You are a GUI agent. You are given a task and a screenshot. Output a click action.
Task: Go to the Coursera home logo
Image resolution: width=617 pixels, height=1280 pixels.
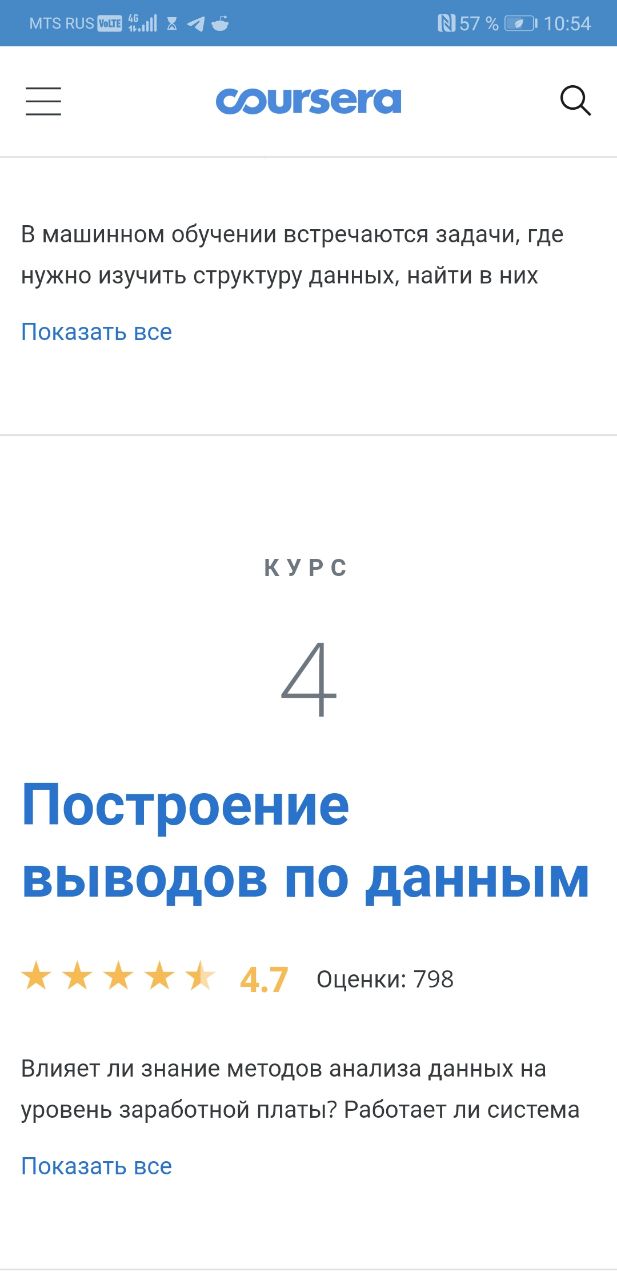click(308, 101)
